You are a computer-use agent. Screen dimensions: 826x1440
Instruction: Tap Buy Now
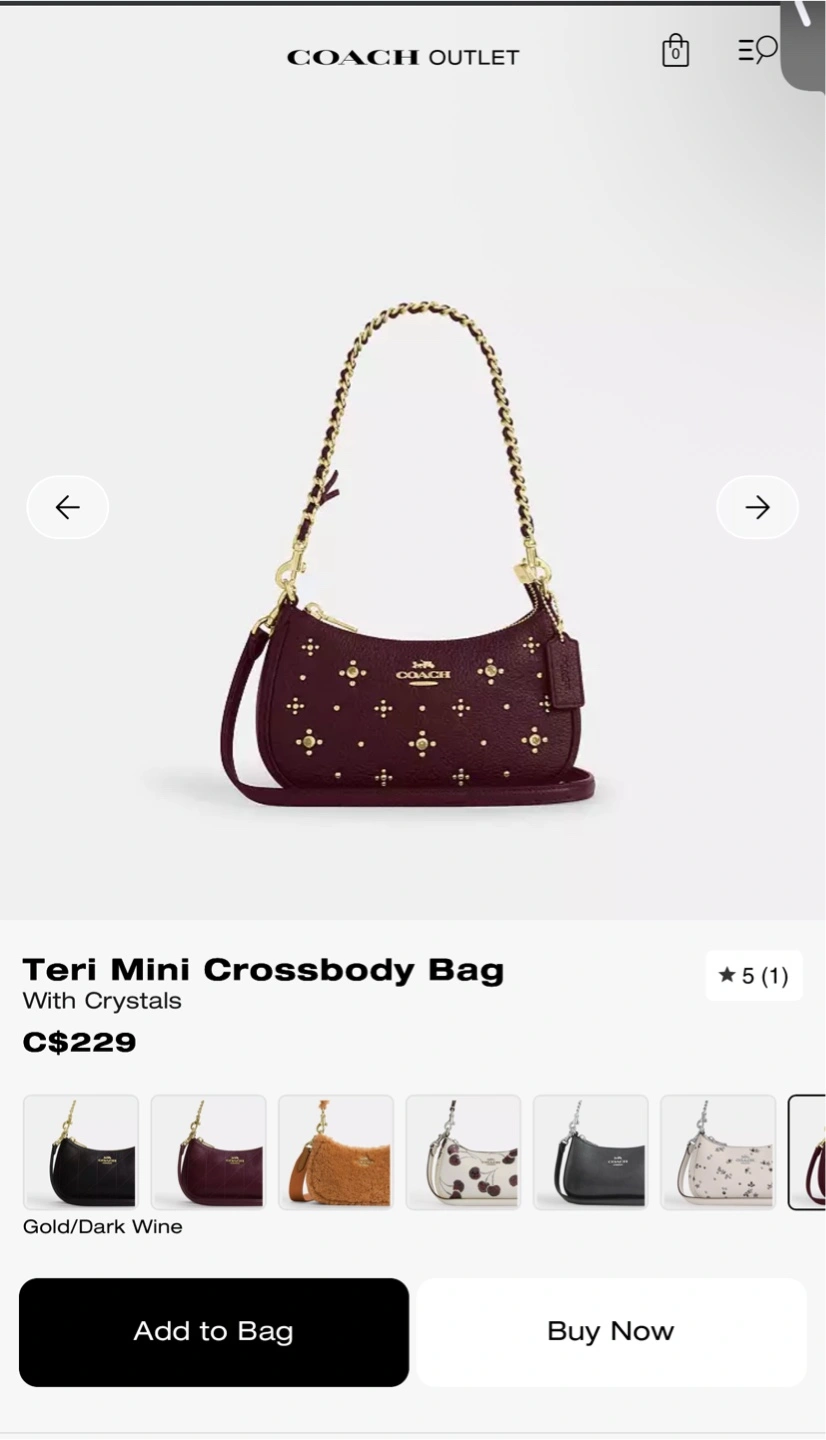point(611,1332)
